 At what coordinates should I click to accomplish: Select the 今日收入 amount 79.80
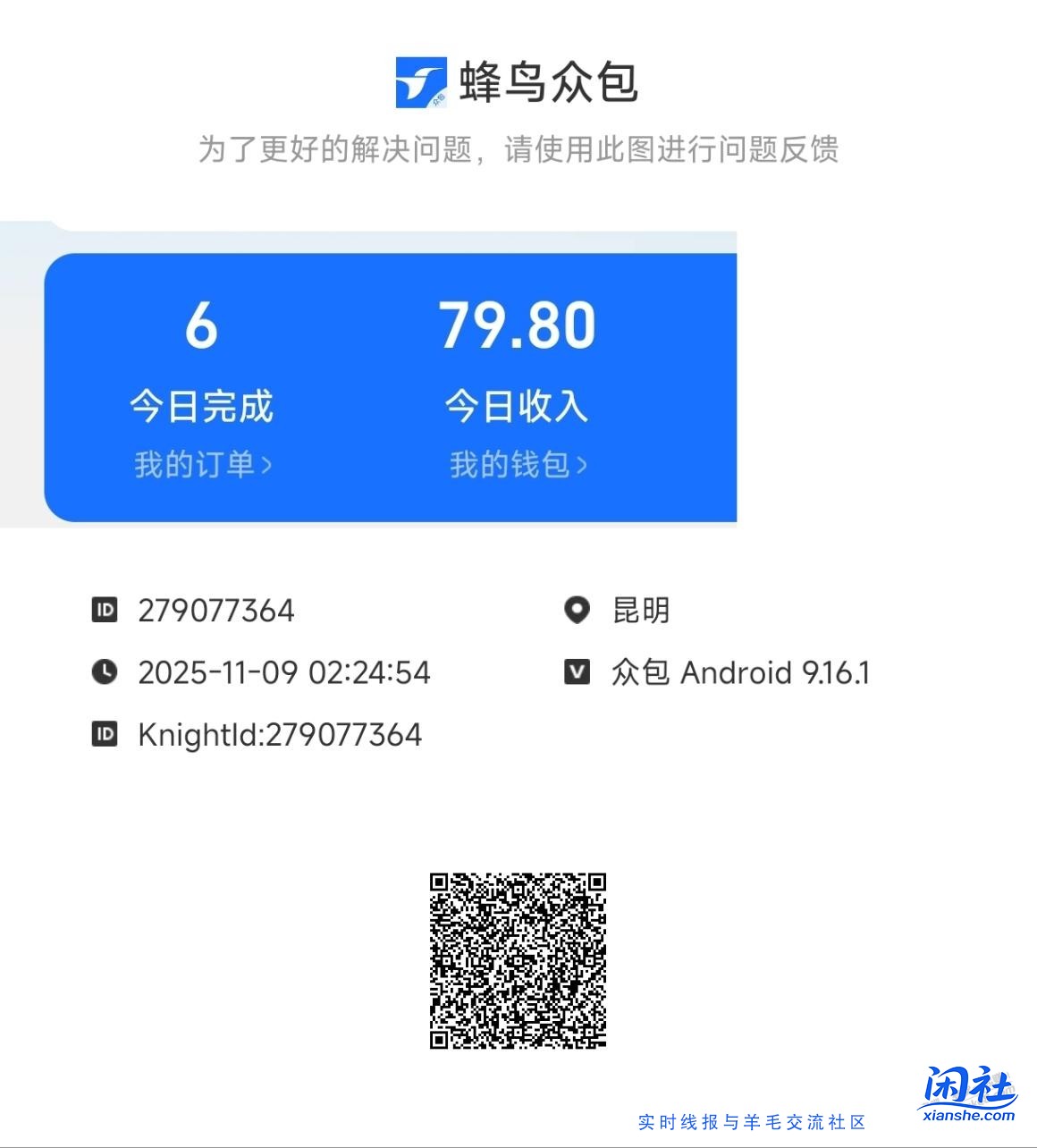pos(517,326)
